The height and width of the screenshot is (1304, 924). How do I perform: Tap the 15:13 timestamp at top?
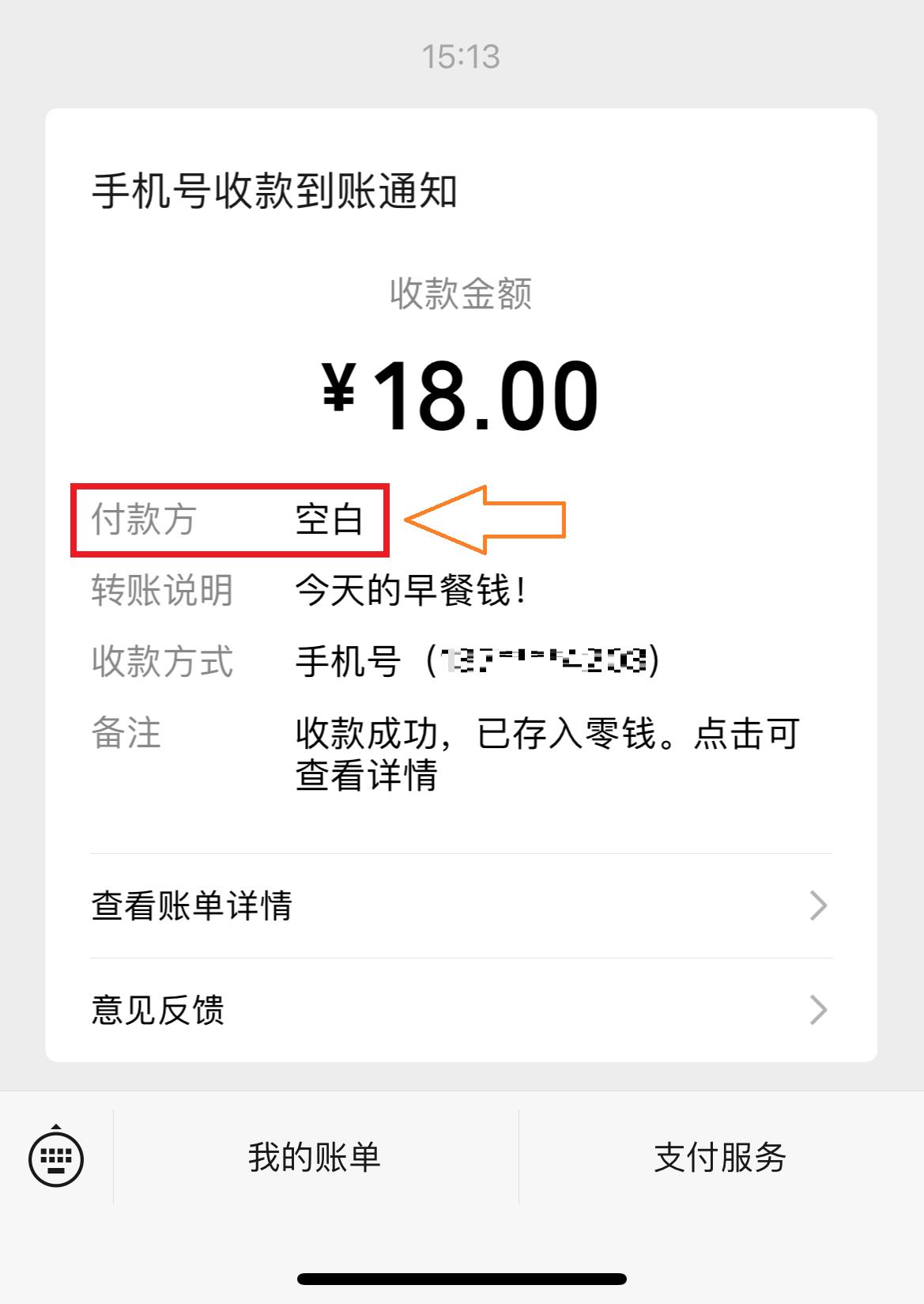pyautogui.click(x=462, y=54)
